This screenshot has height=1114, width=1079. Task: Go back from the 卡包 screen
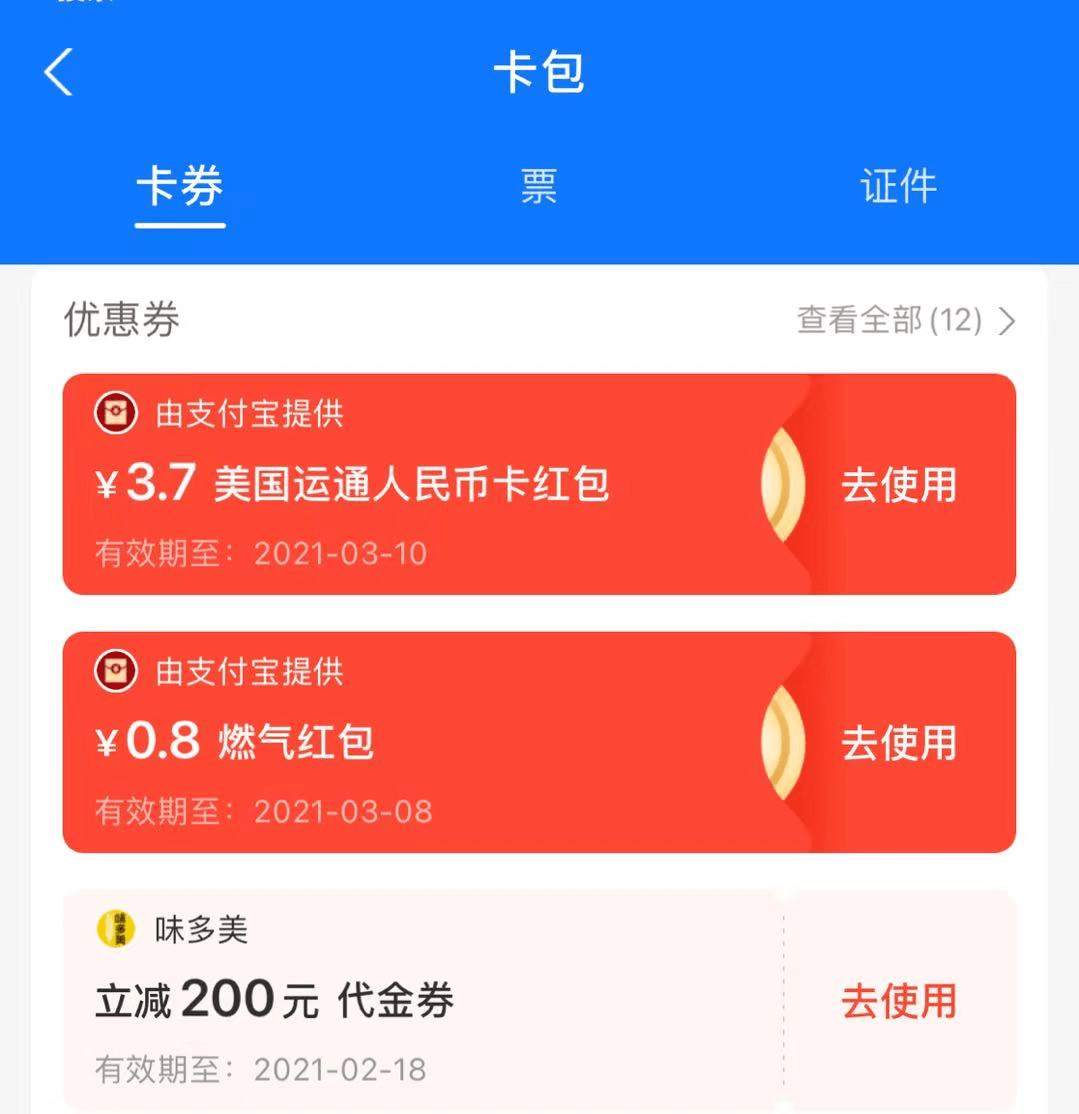click(x=59, y=73)
